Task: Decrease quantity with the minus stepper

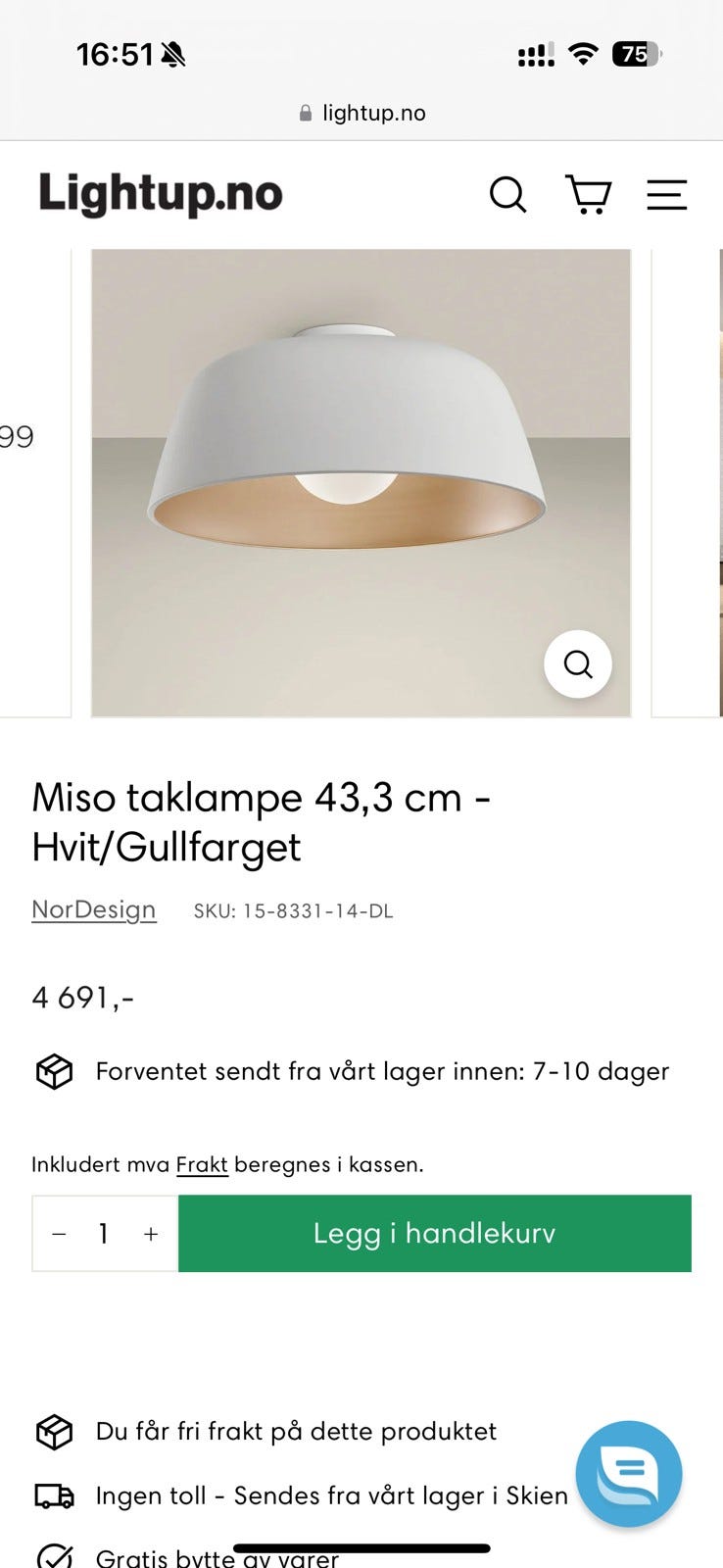Action: point(58,1234)
